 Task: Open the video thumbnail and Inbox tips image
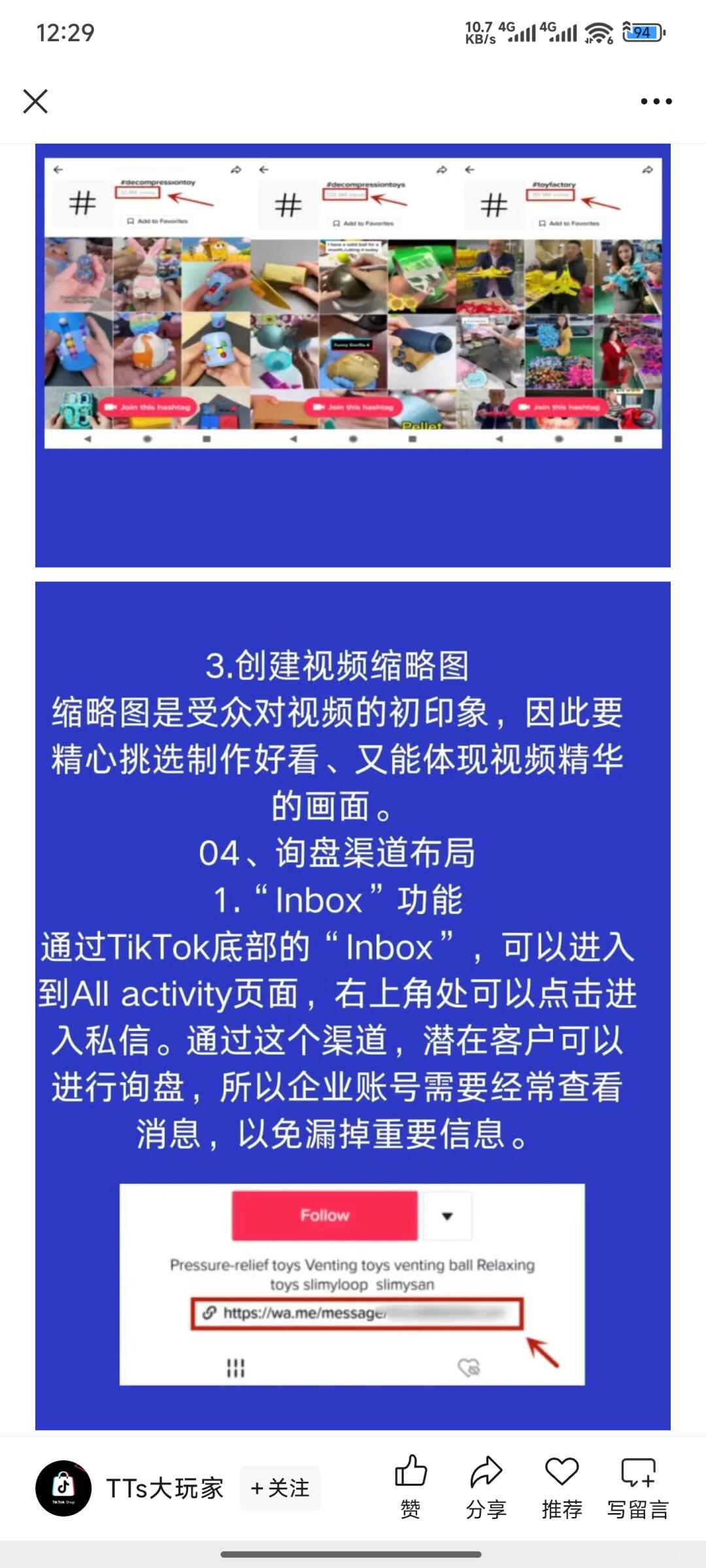(353, 1006)
